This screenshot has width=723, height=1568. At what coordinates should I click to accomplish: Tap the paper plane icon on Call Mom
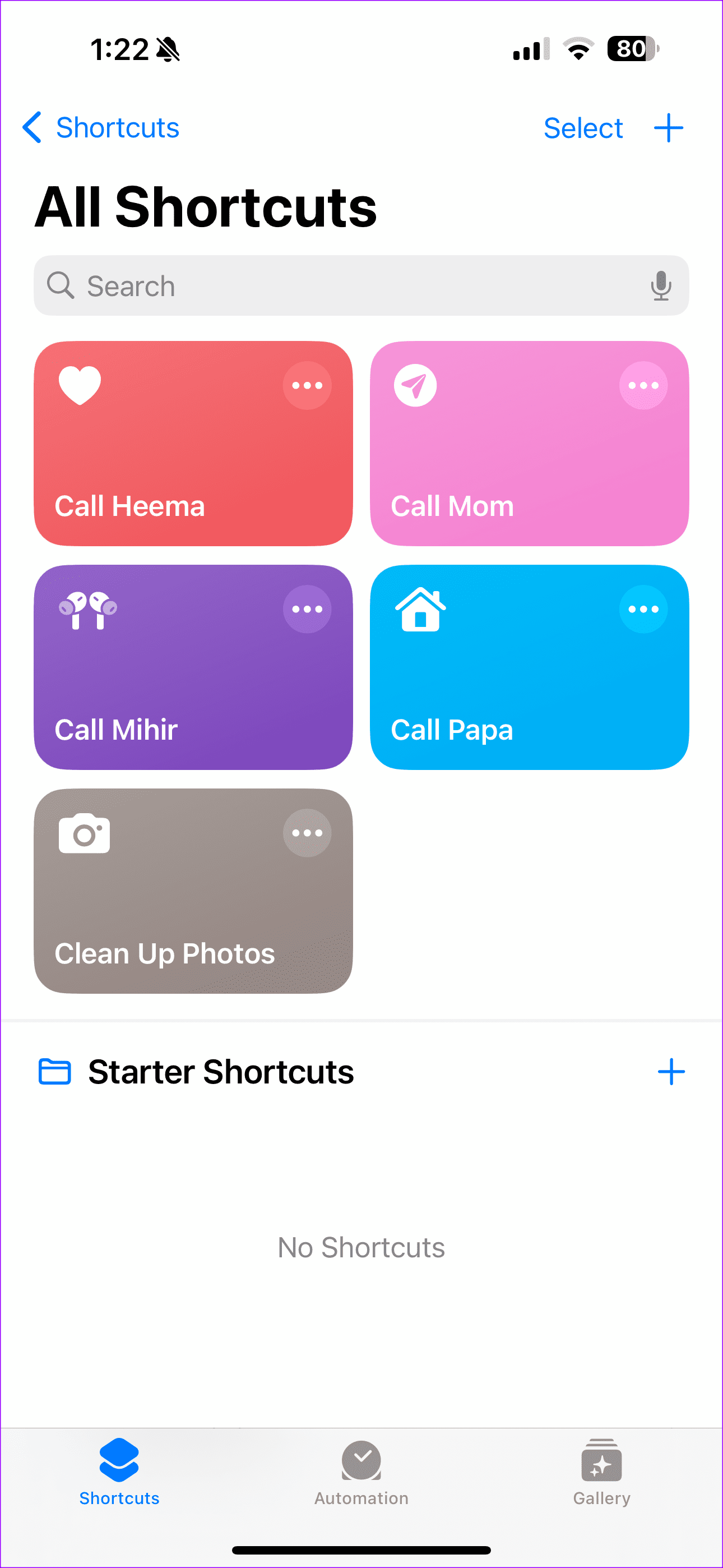click(416, 384)
